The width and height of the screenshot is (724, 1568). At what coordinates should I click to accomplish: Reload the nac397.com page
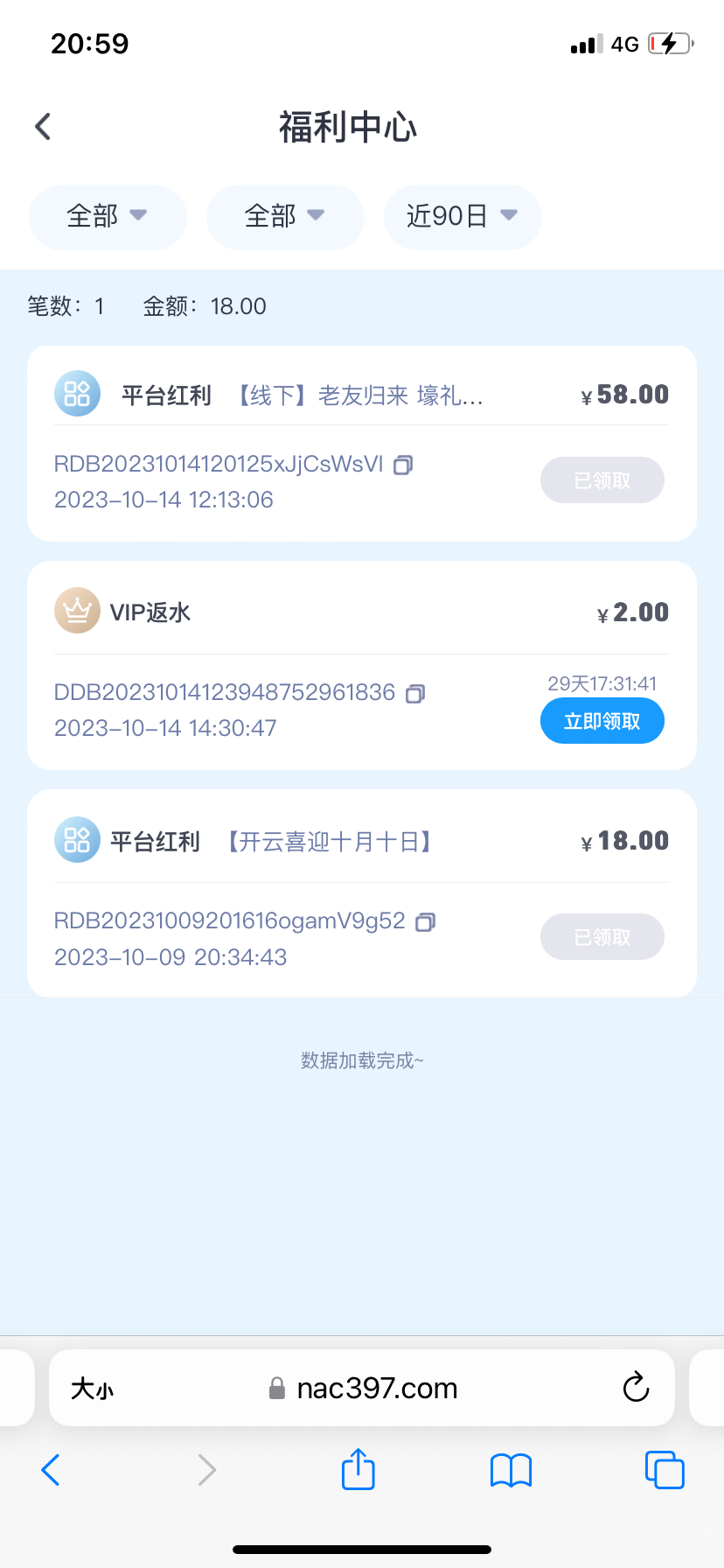click(x=636, y=1387)
